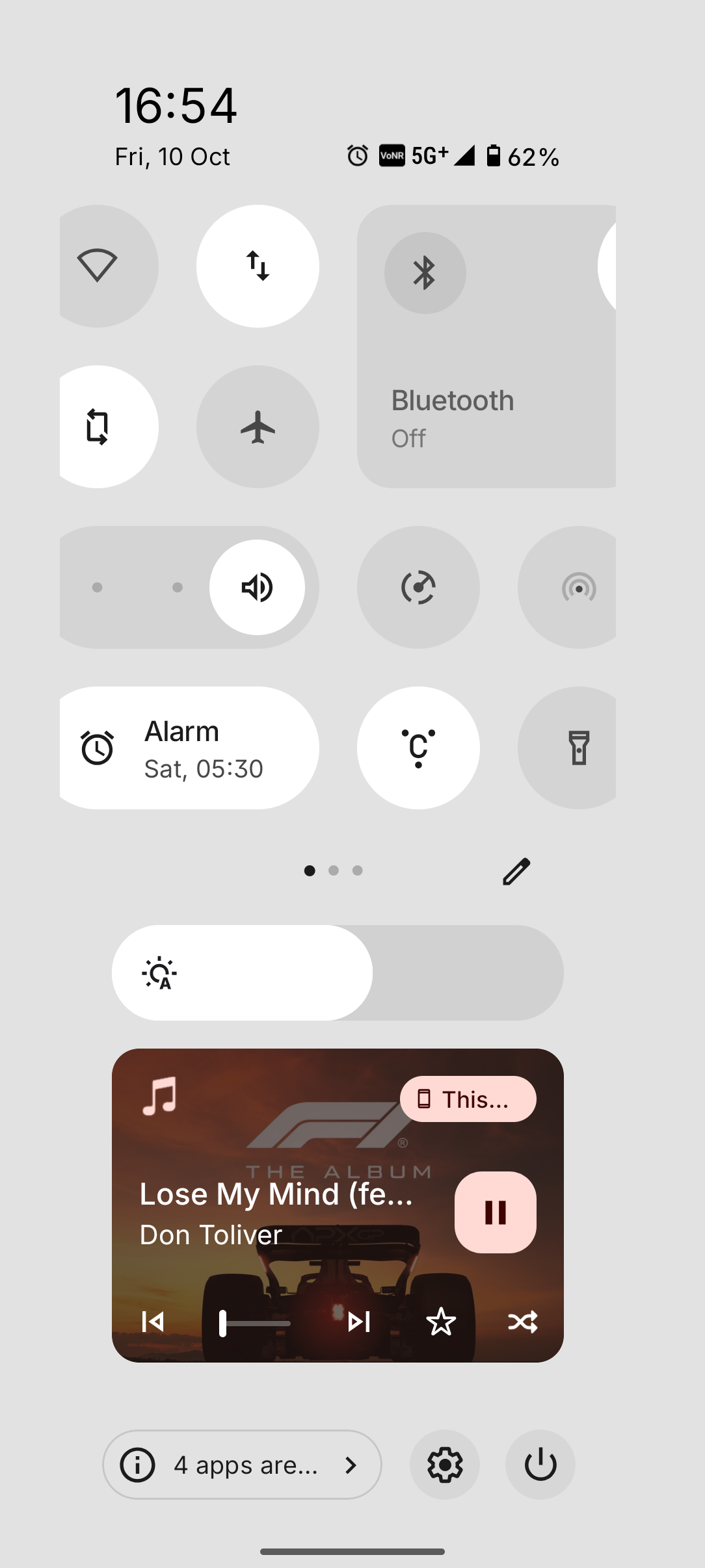Open the Alarm tile for Sat 05:30
The width and height of the screenshot is (705, 1568).
189,748
